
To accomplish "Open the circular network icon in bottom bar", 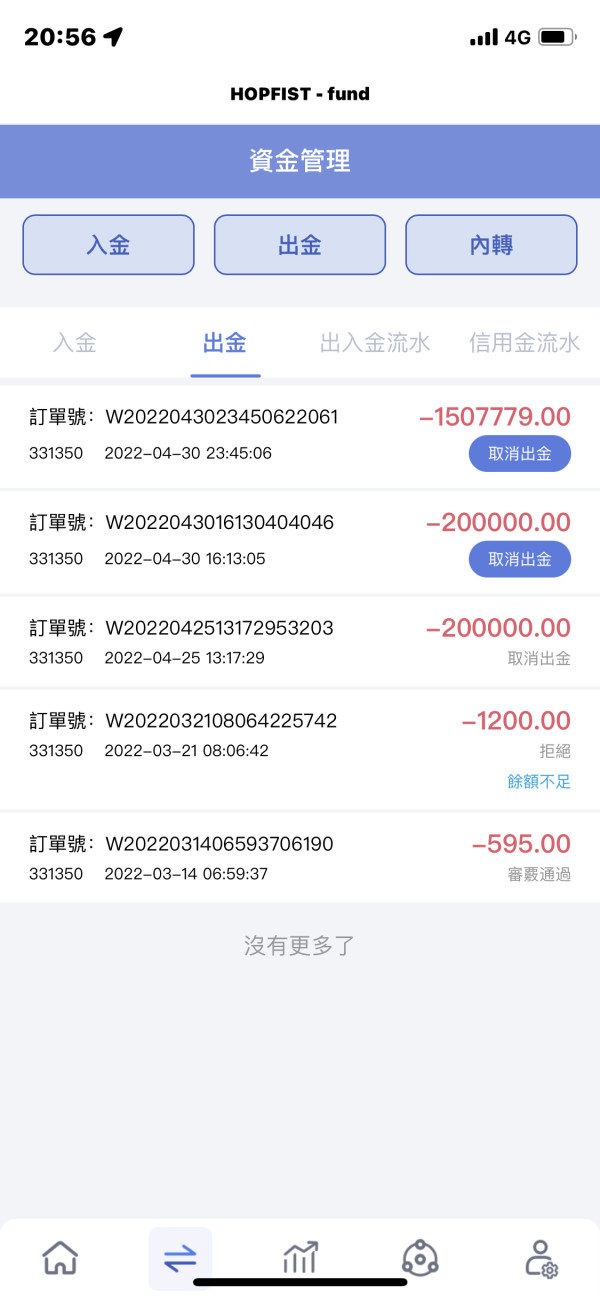I will click(420, 1257).
